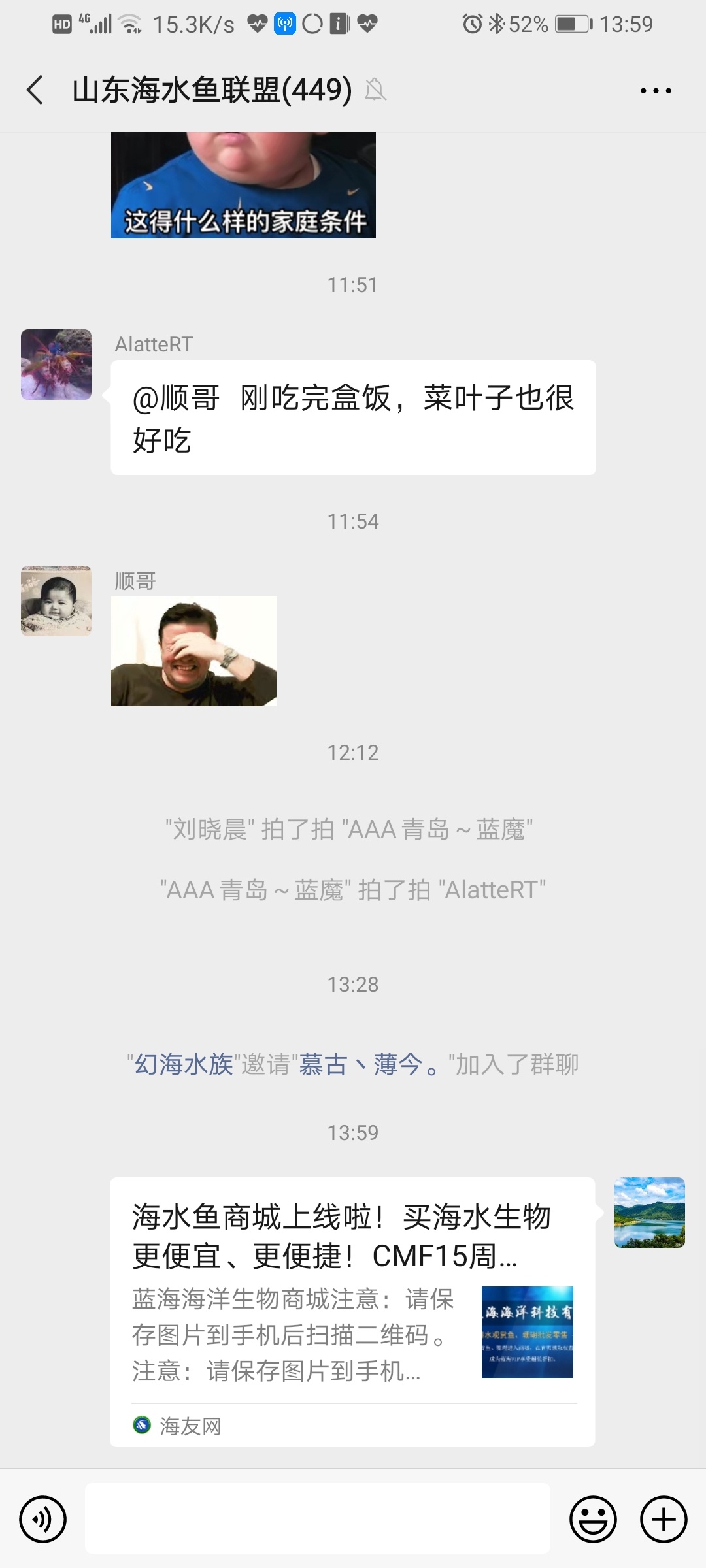The height and width of the screenshot is (1568, 706).
Task: Switch to voice message input
Action: click(x=43, y=1519)
